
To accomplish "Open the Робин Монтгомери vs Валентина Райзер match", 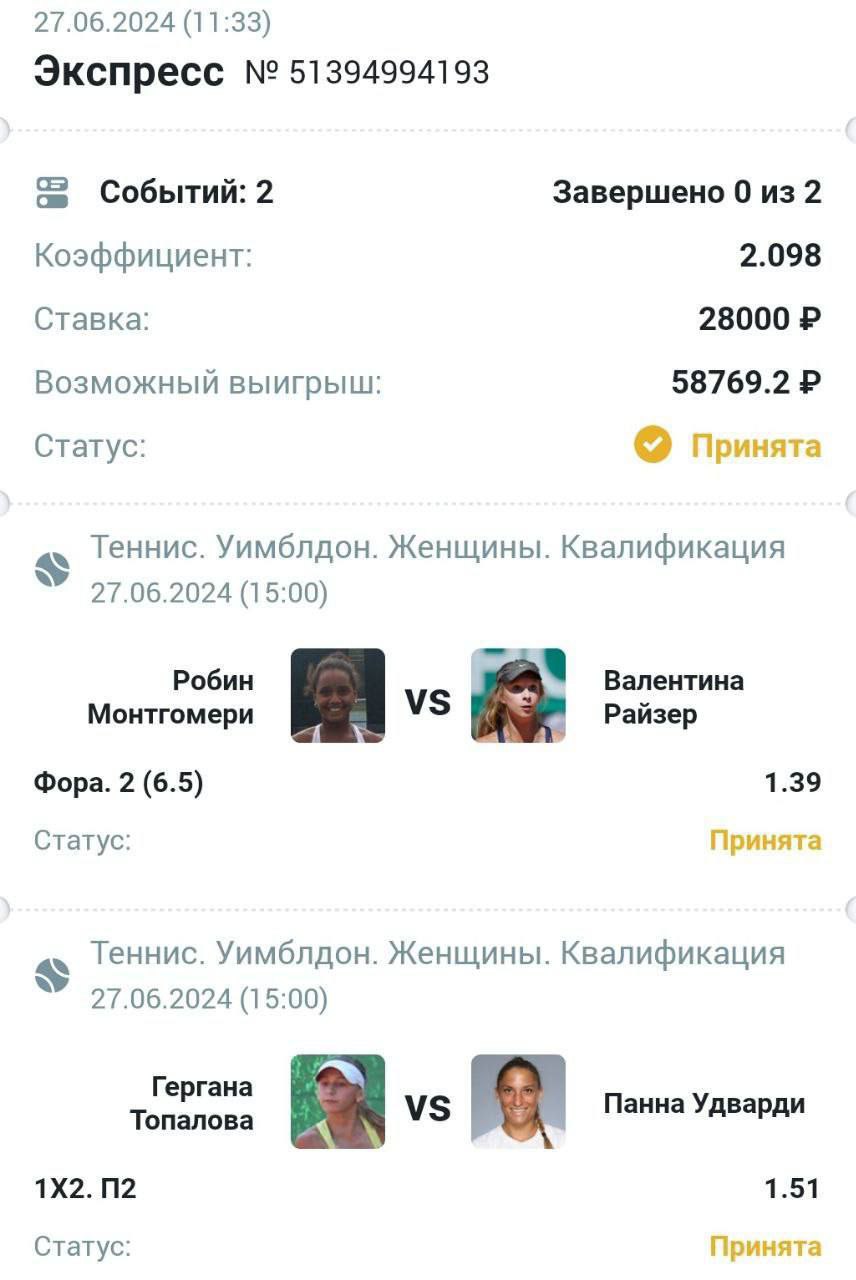I will [427, 697].
